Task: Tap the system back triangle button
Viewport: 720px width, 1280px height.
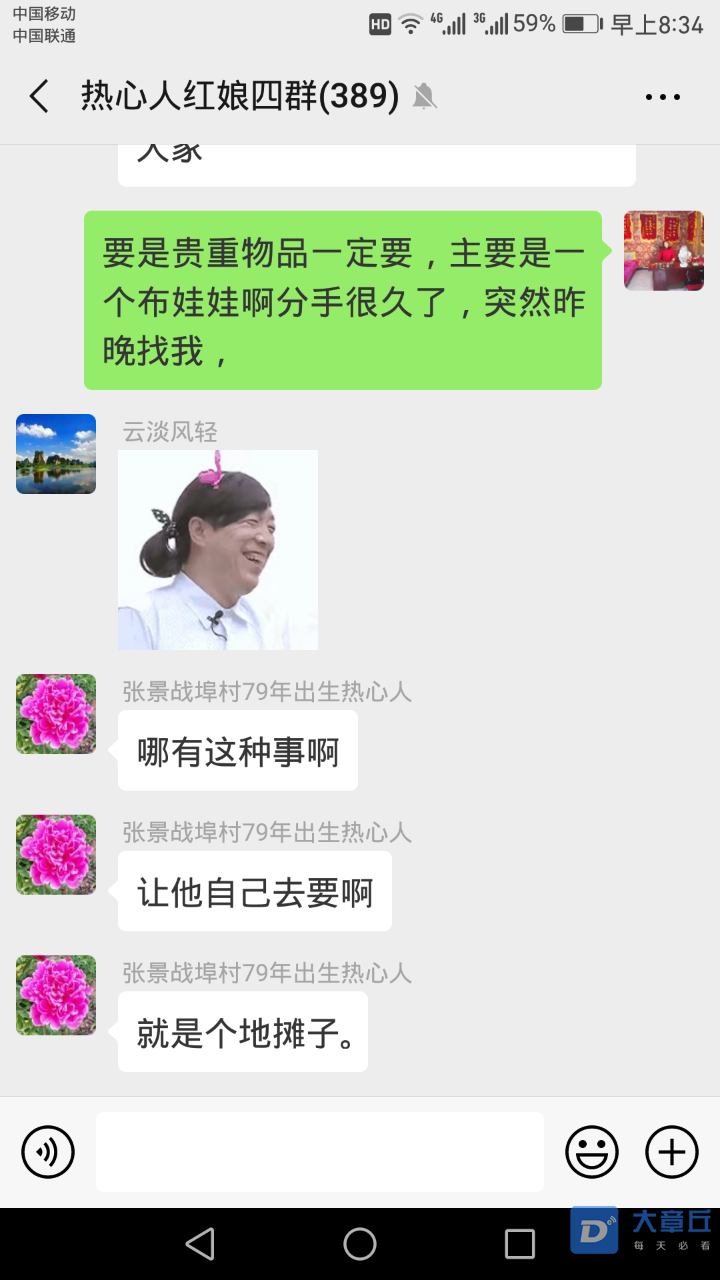Action: coord(200,1244)
